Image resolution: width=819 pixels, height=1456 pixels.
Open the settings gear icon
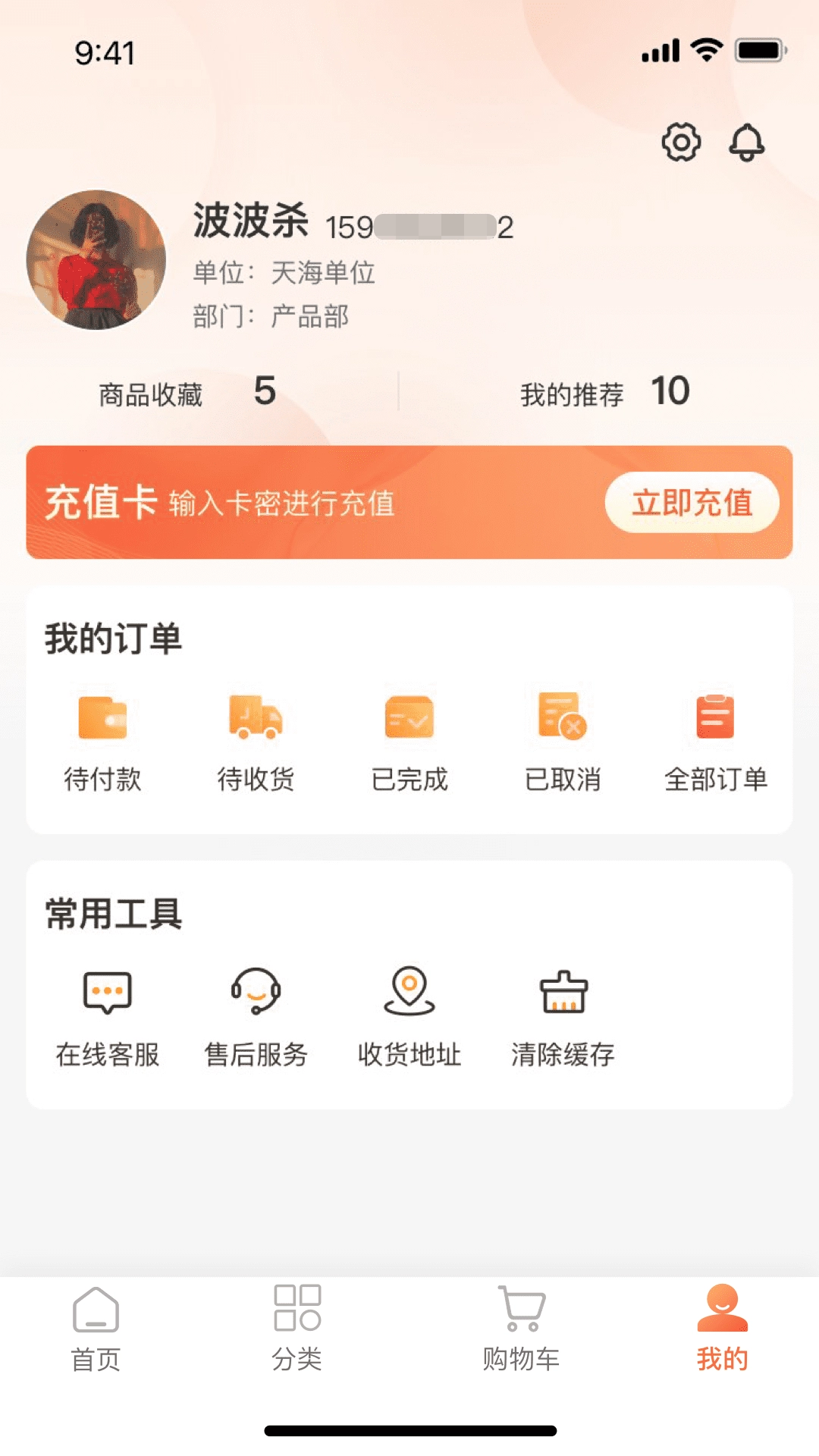tap(682, 142)
